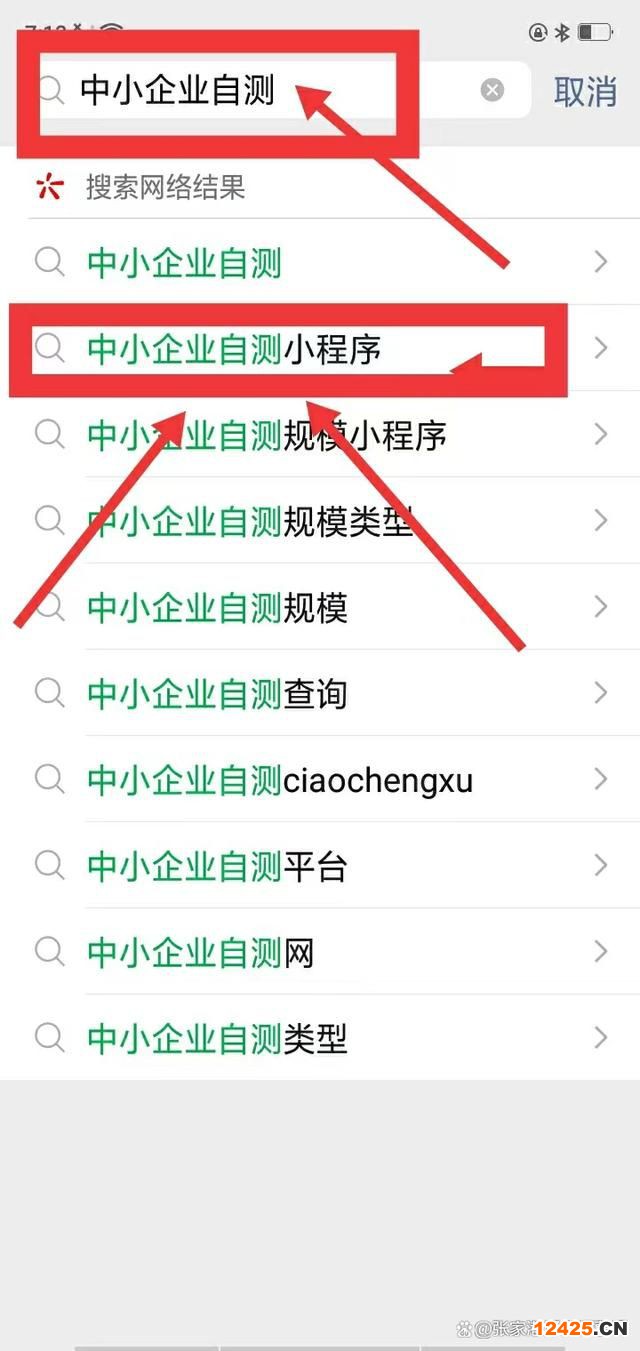Select suggestion 中小企业自测类型
Viewport: 640px width, 1351px height.
(320, 1037)
